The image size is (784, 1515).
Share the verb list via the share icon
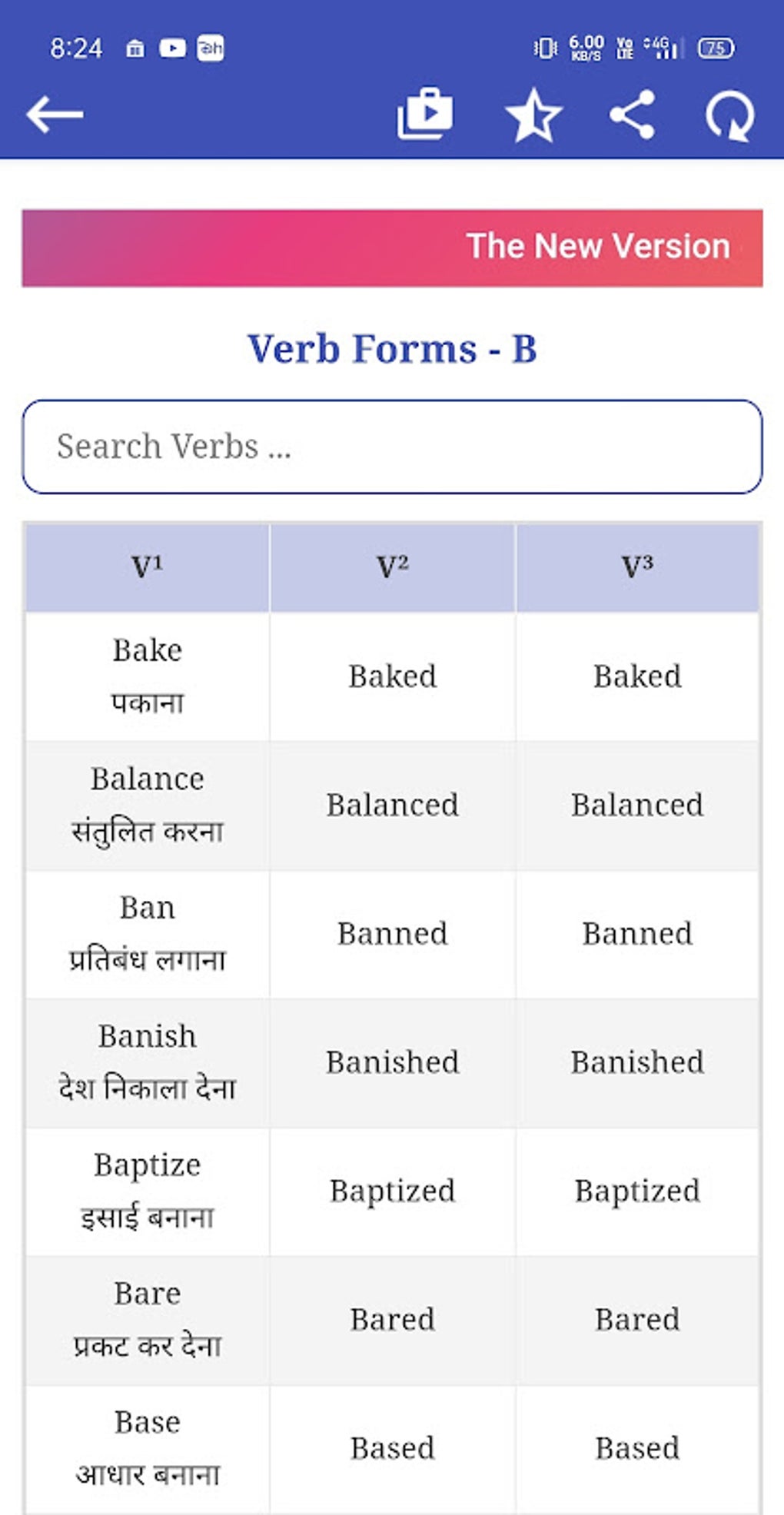[x=633, y=114]
